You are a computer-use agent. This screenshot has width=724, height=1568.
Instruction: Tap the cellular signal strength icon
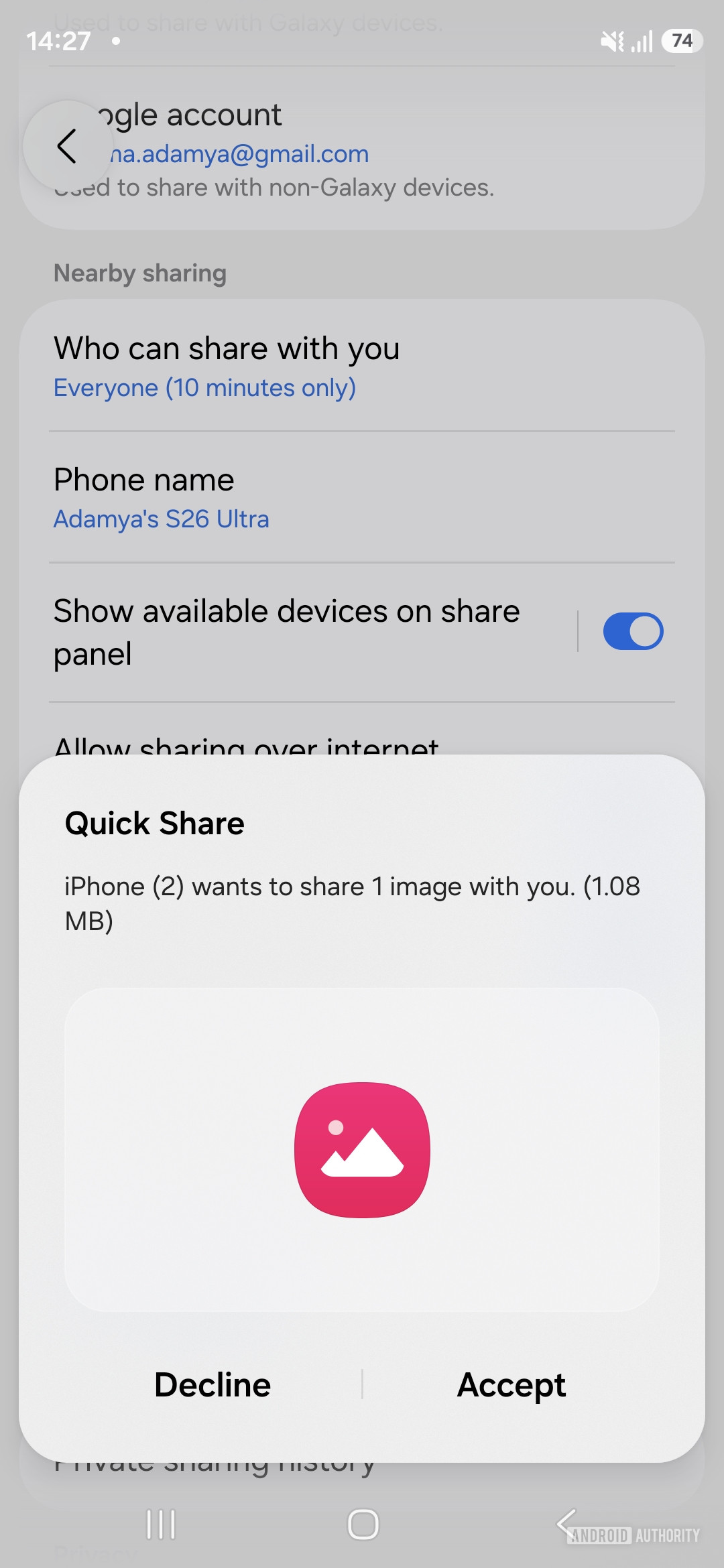(x=642, y=41)
